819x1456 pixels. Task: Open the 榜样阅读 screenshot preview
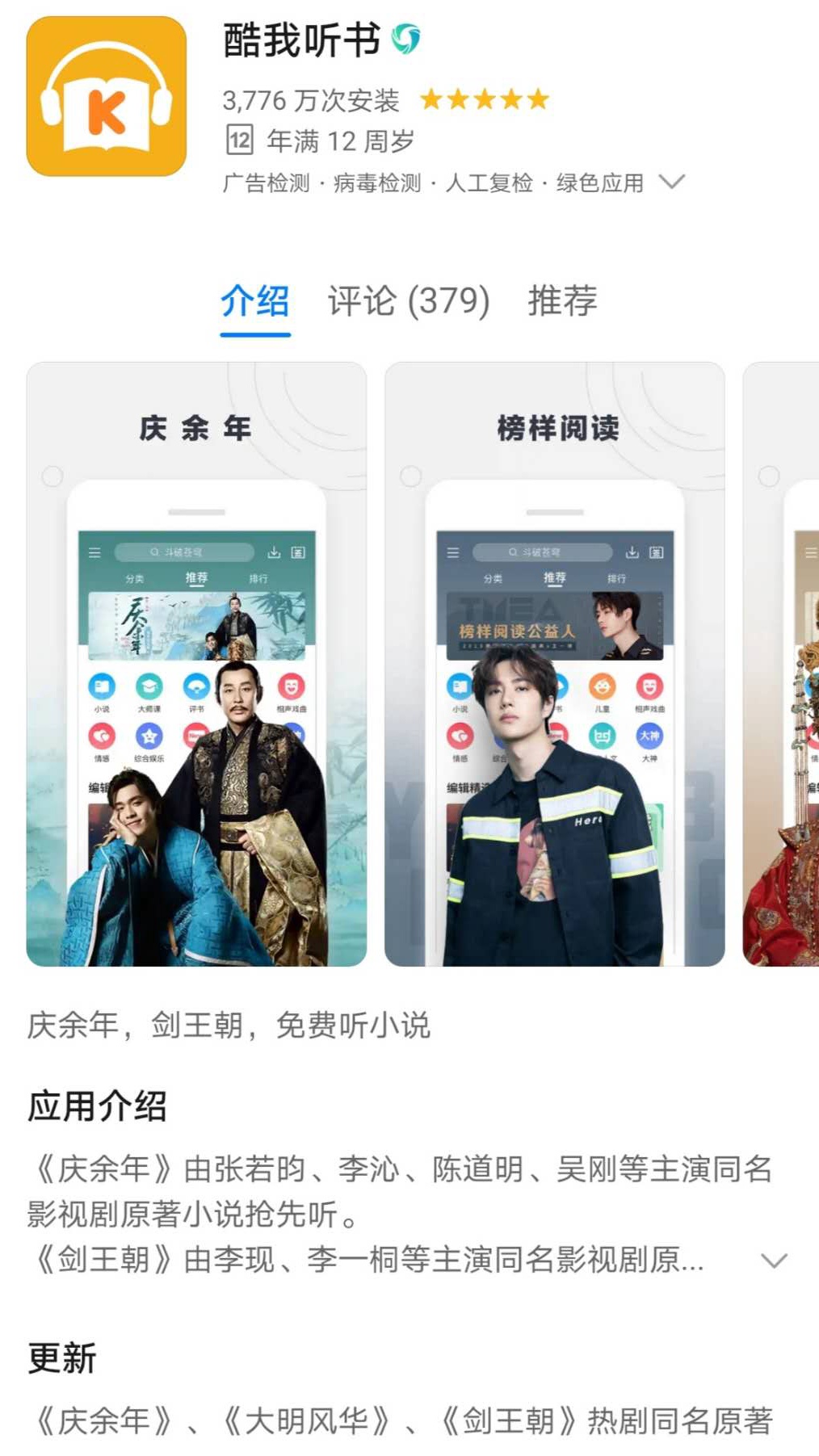point(554,663)
